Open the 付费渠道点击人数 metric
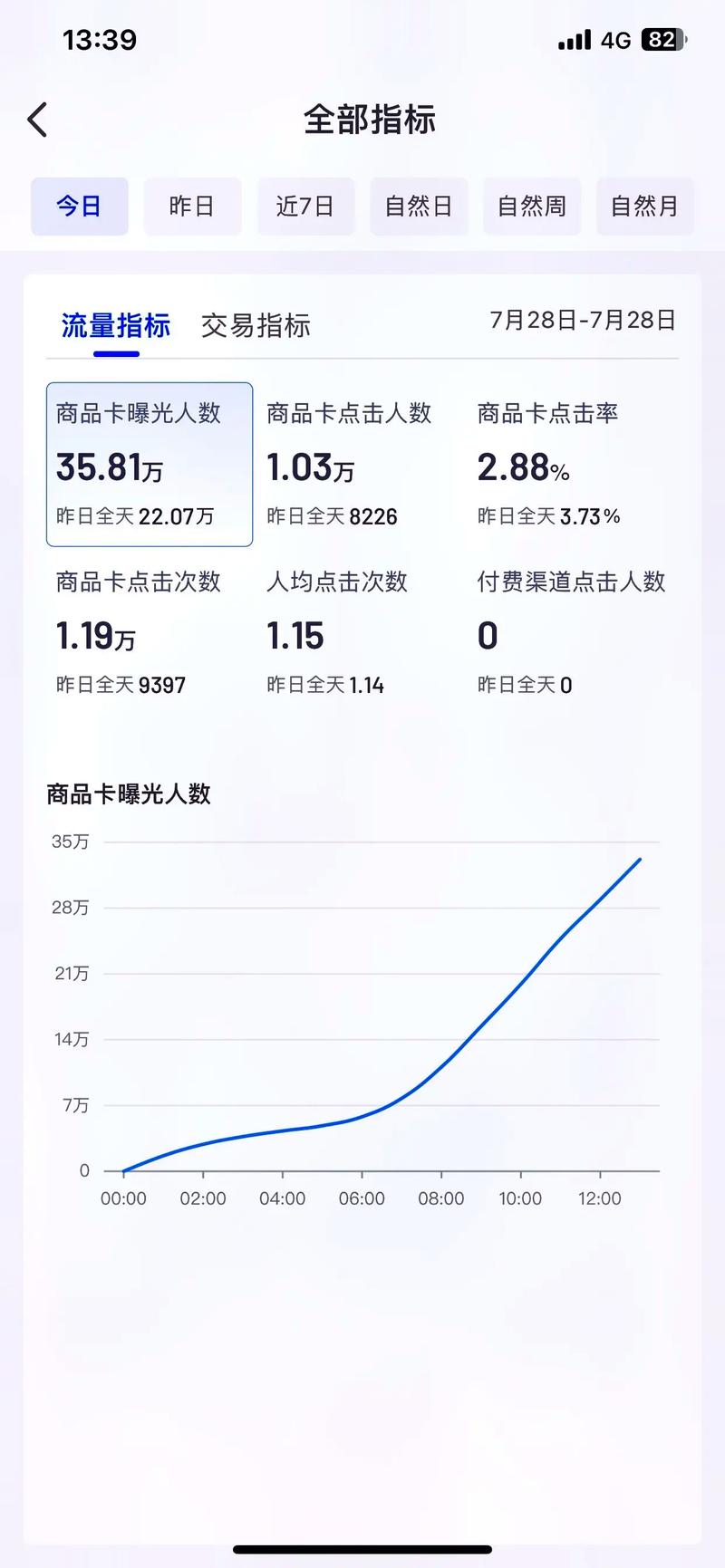The width and height of the screenshot is (725, 1568). coord(571,633)
